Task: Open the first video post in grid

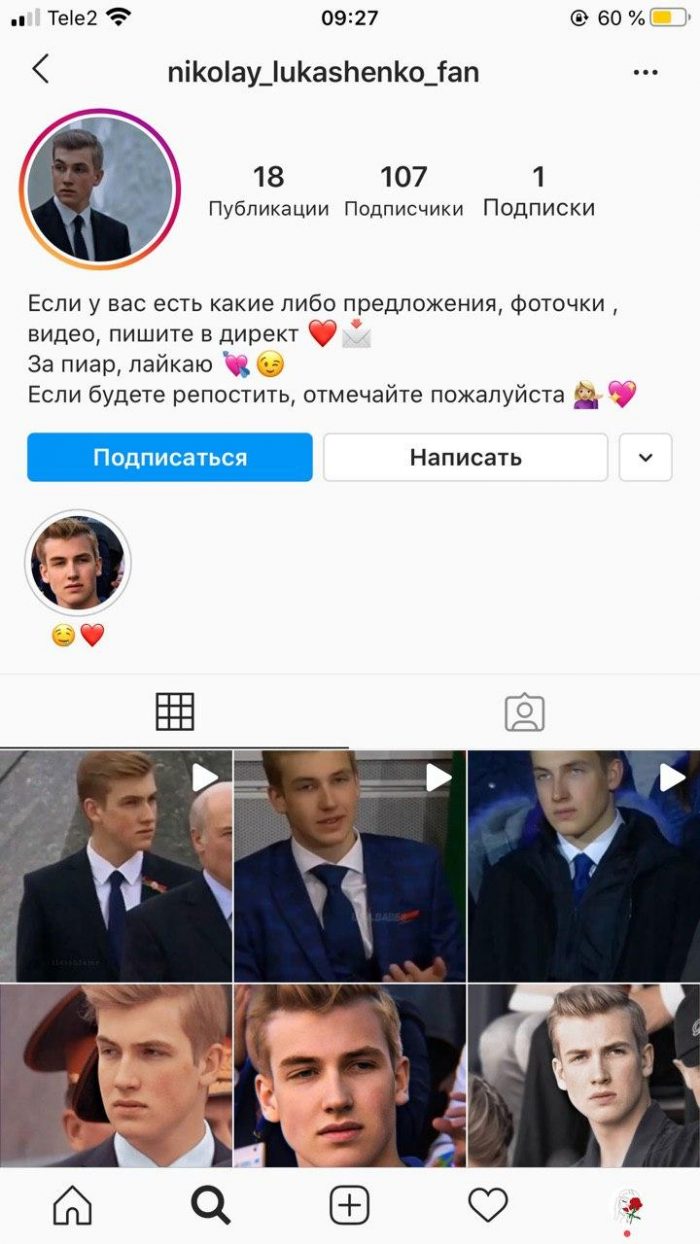Action: pos(116,866)
